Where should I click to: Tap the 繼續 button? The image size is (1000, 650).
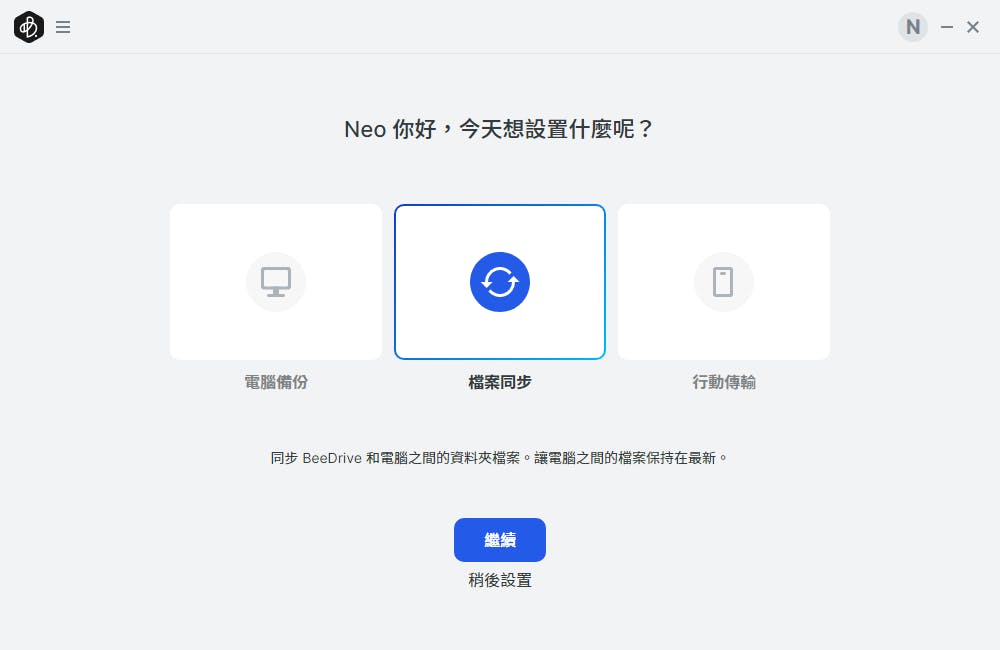pos(500,540)
